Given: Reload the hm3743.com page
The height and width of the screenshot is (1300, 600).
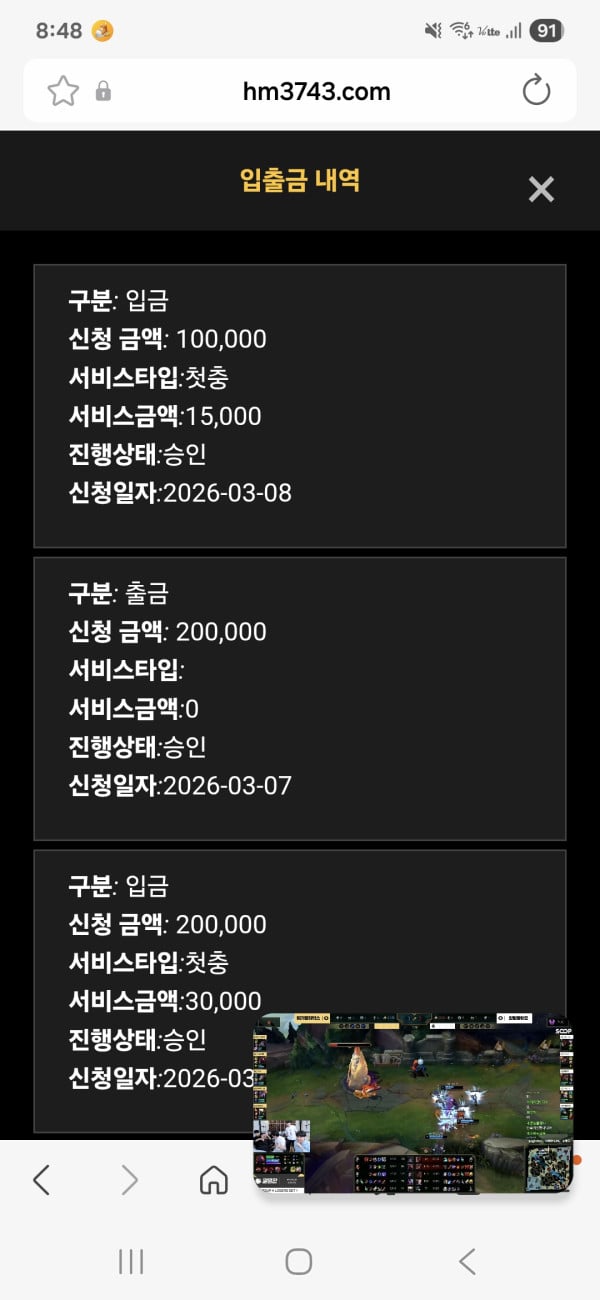Looking at the screenshot, I should pyautogui.click(x=537, y=91).
